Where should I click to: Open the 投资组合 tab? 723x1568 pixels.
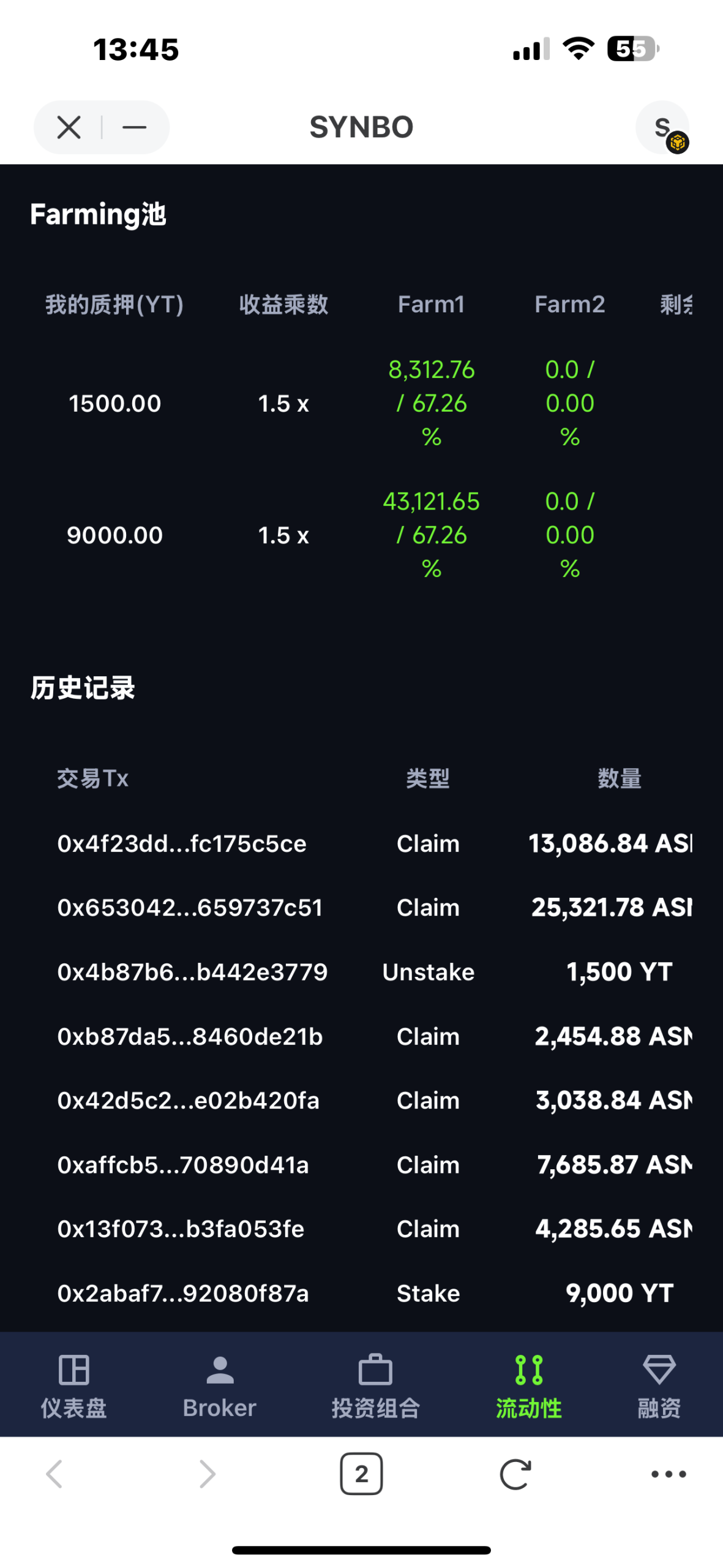(x=375, y=1385)
